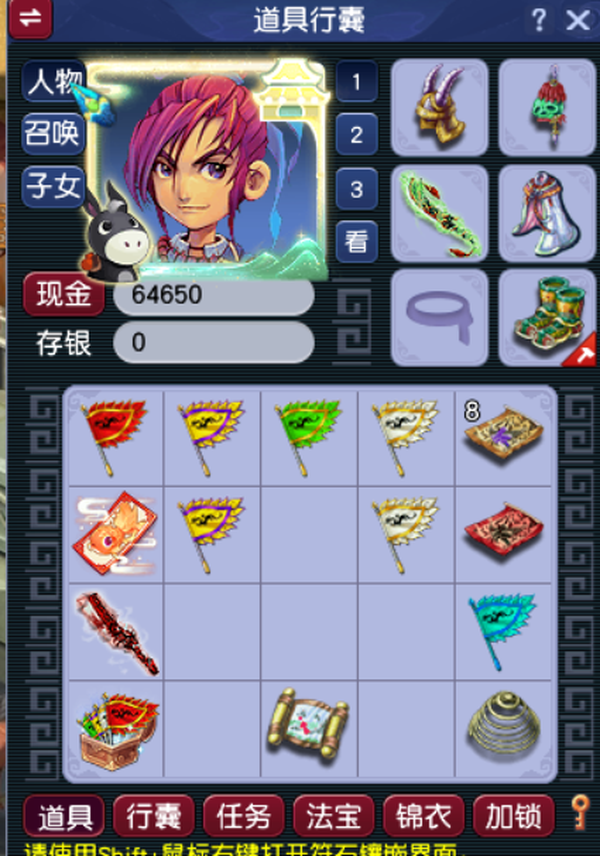Open the 任务 quest tab

[x=244, y=816]
